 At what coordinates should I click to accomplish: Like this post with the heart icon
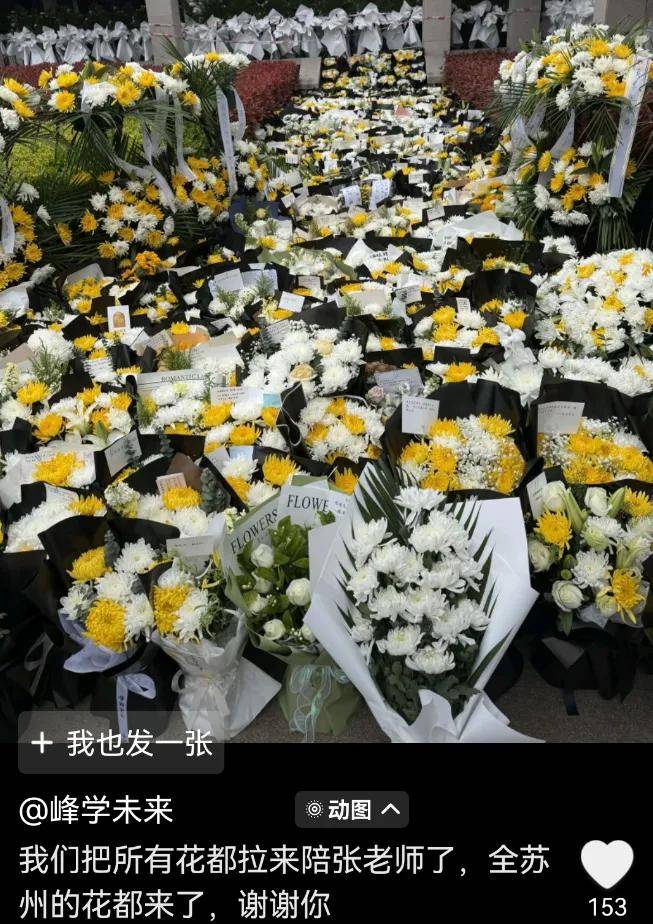(607, 864)
